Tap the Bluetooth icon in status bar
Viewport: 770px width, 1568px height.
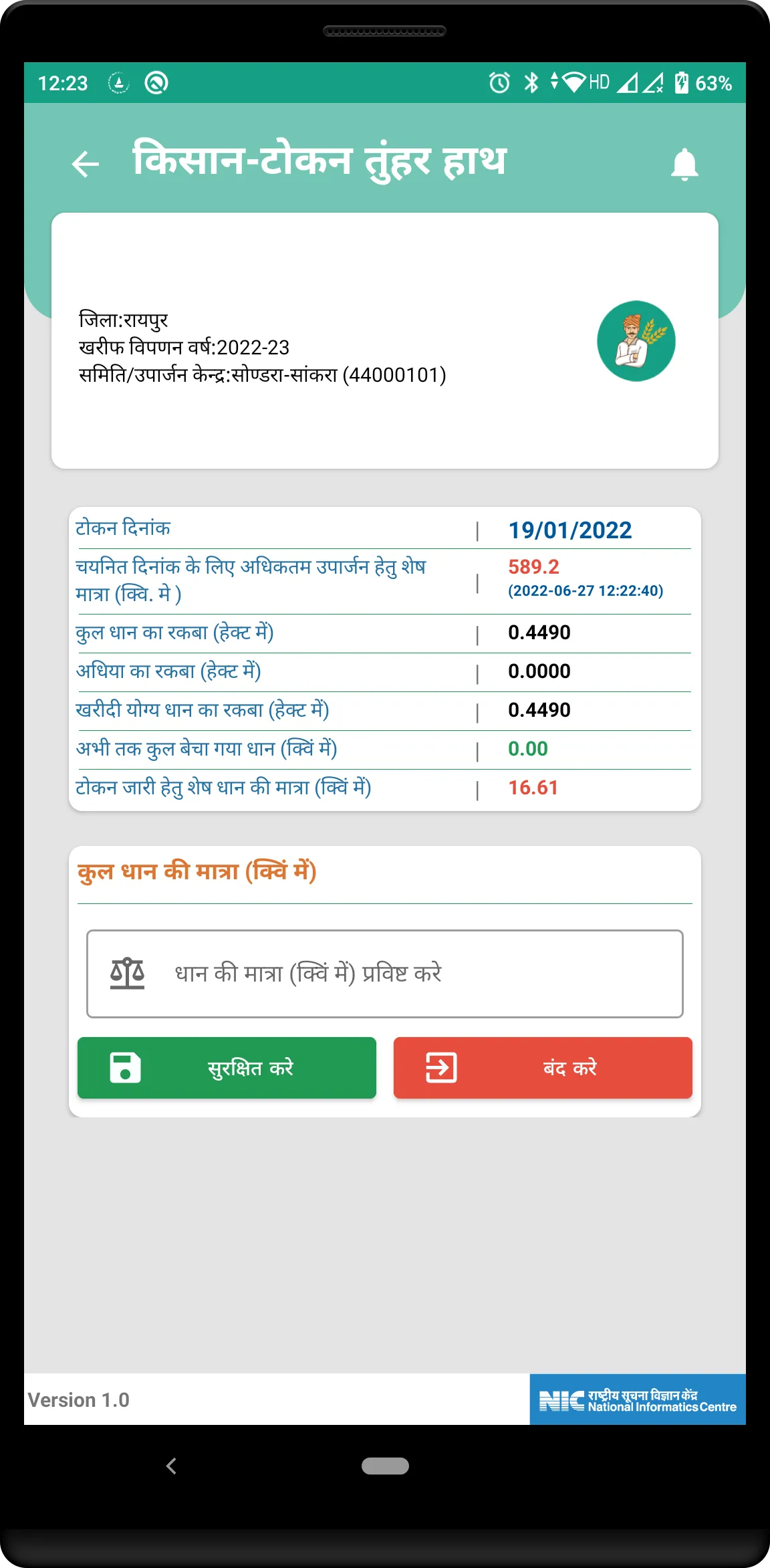point(531,82)
